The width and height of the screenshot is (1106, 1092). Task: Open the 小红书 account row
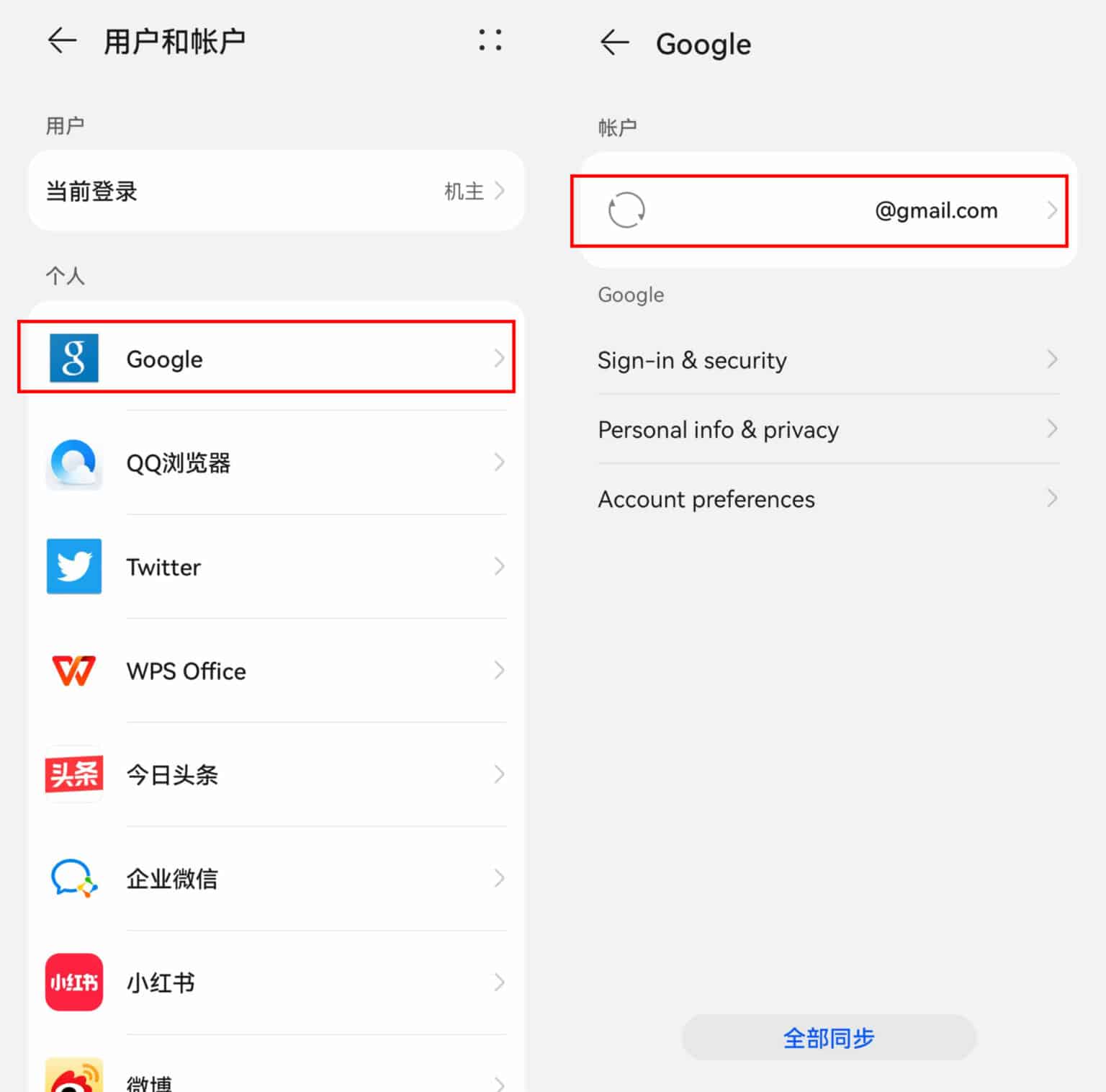coord(276,983)
